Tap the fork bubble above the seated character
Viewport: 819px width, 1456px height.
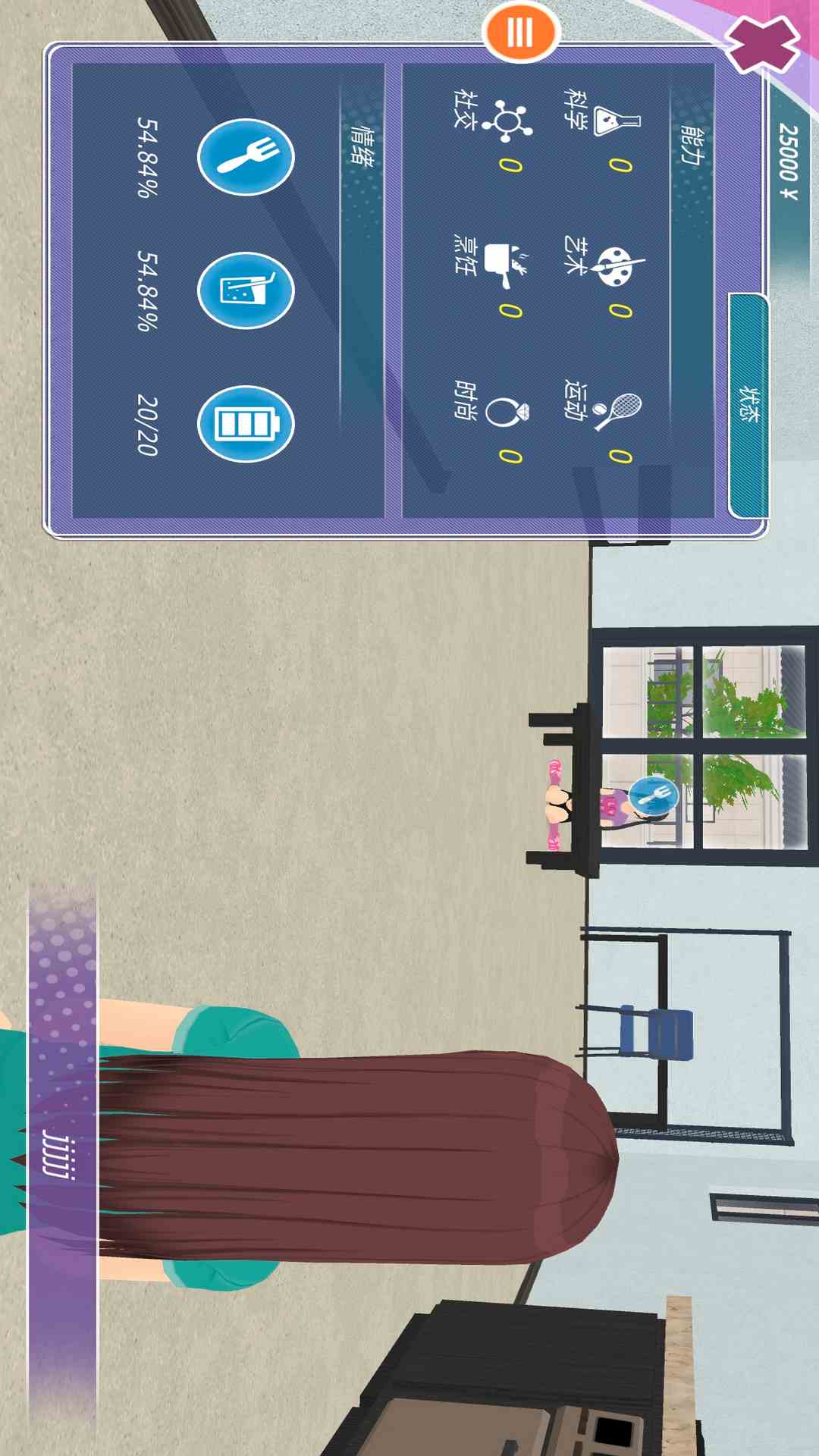click(653, 795)
